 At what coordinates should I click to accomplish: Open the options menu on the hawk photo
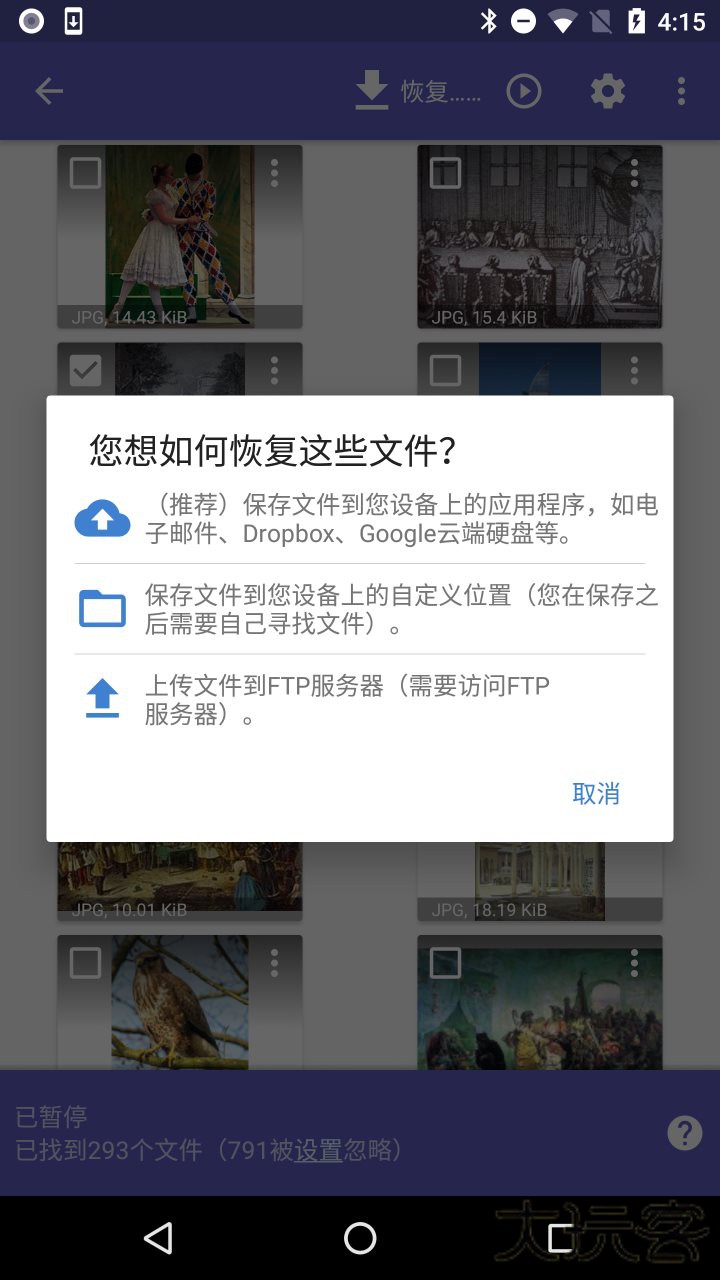pyautogui.click(x=273, y=962)
